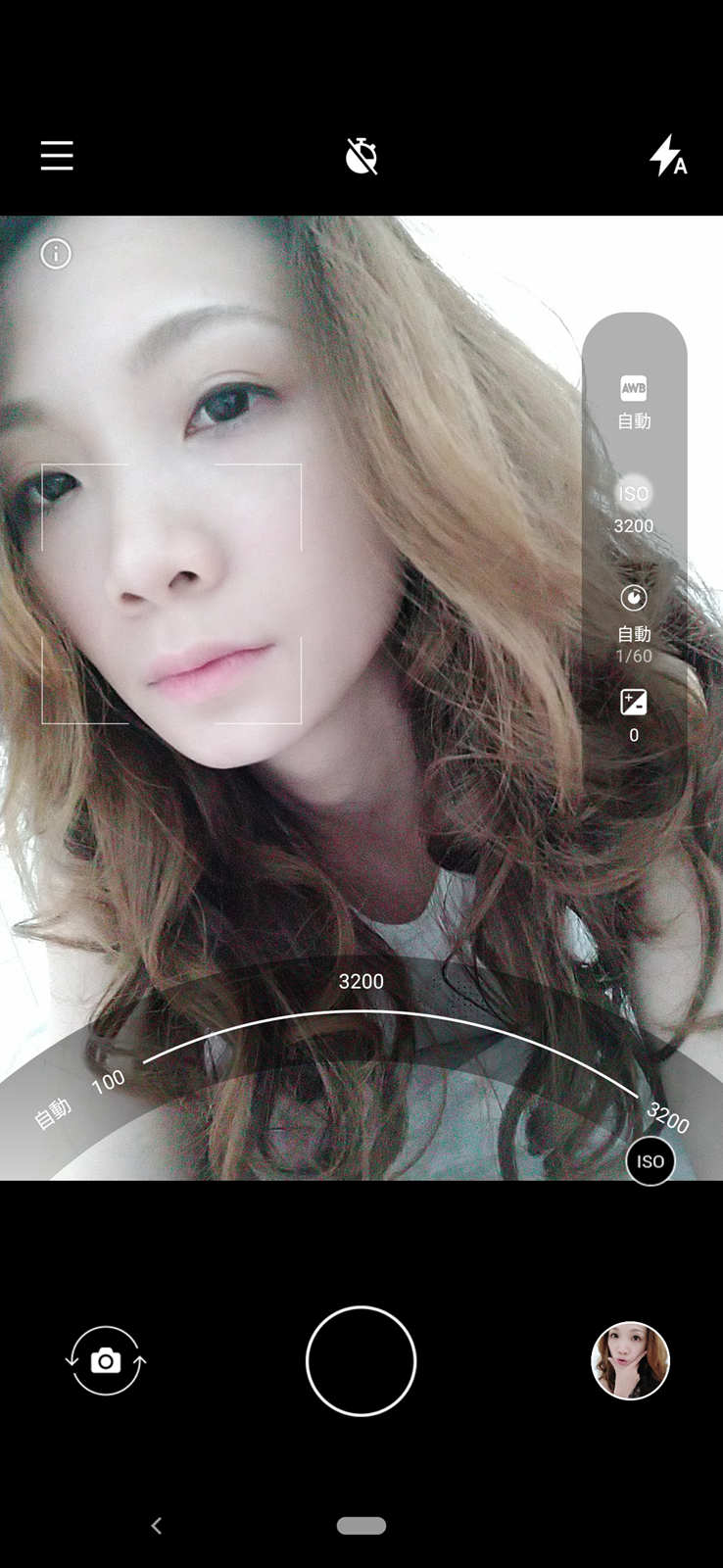Screen dimensions: 723x1568
Task: Set ISO to 自動 on the dial
Action: 53,1113
